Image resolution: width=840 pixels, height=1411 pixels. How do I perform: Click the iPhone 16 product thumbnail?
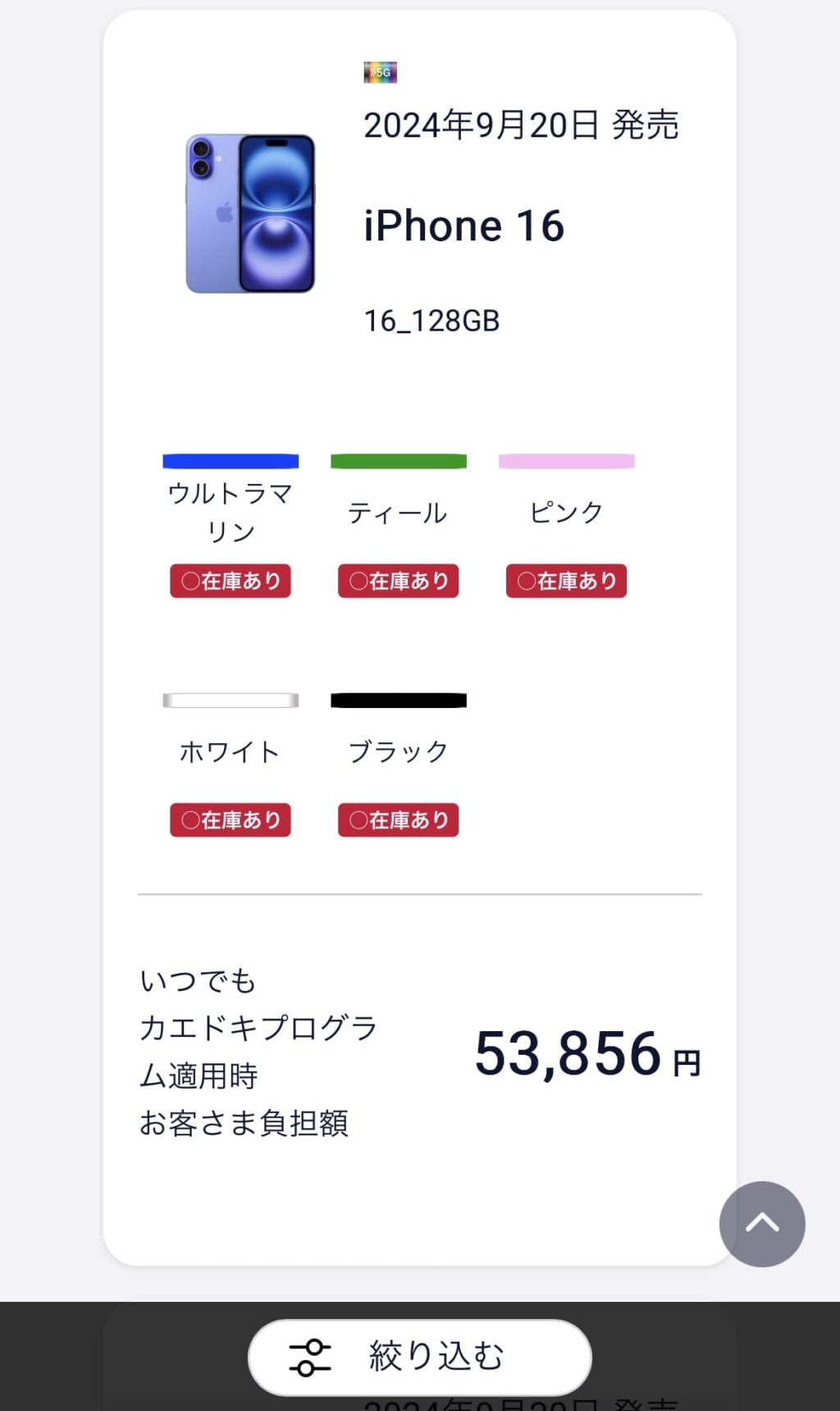250,212
